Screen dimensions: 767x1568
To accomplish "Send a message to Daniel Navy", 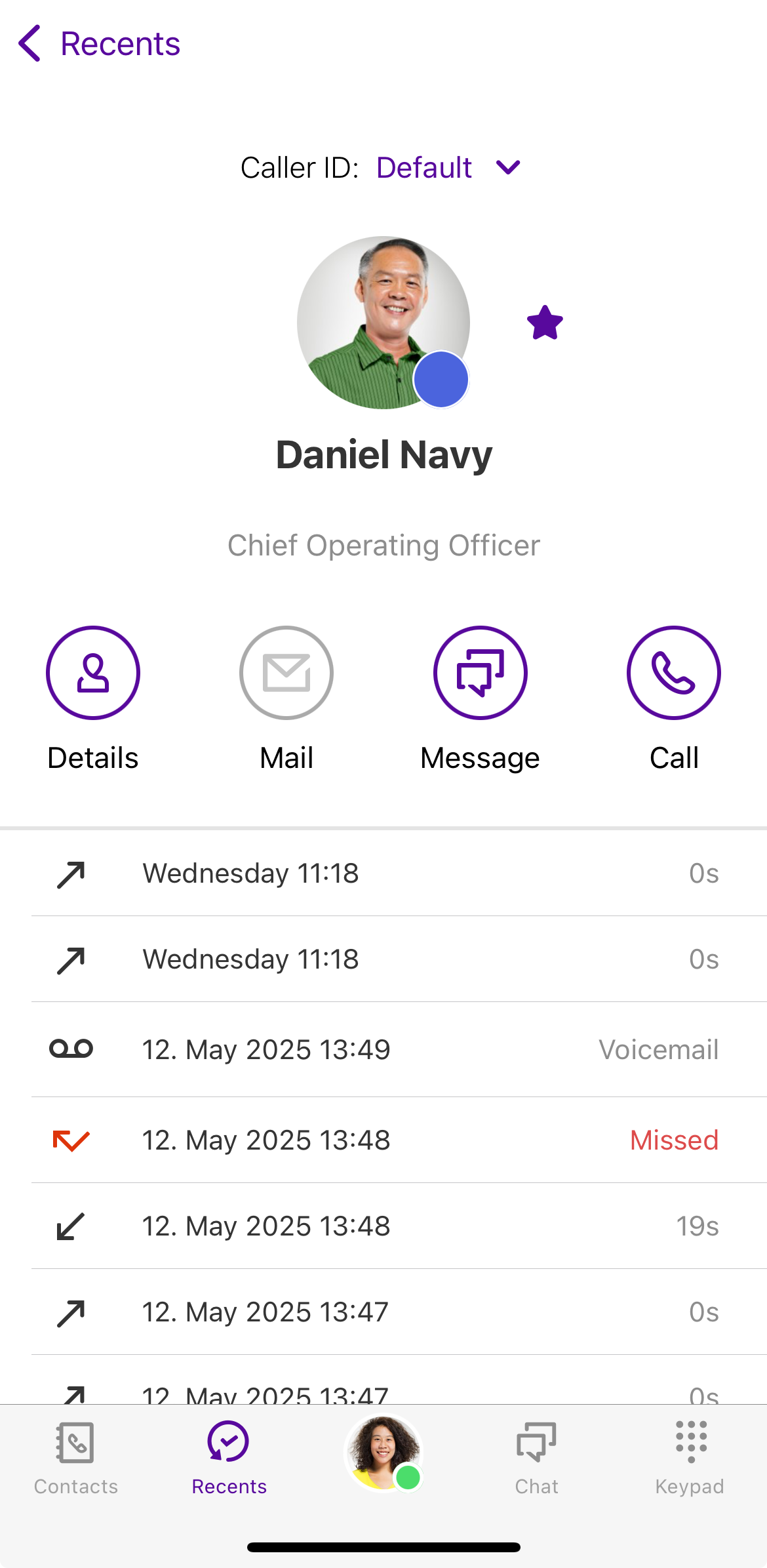I will tap(480, 673).
